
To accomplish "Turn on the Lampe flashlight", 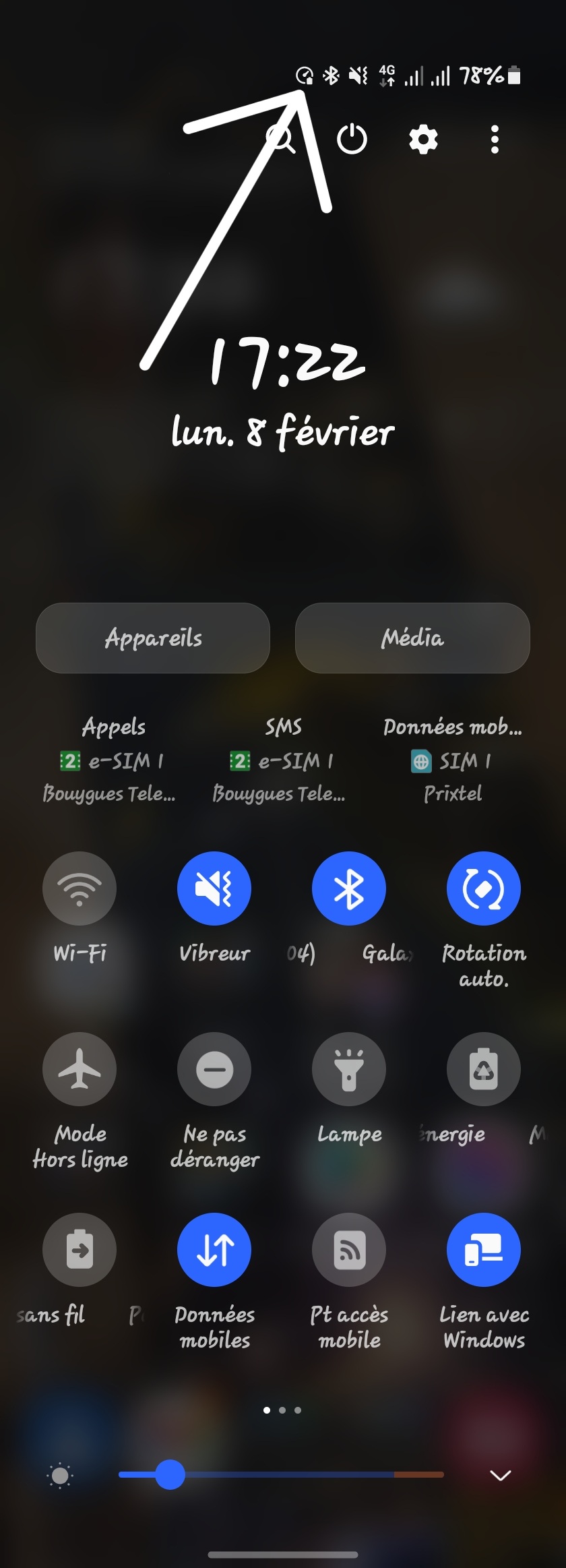I will 349,1069.
